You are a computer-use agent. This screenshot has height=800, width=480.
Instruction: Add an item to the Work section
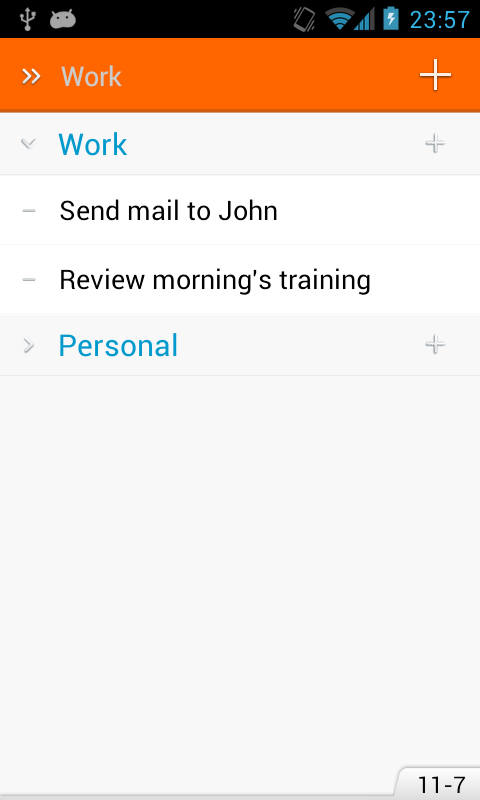point(435,144)
